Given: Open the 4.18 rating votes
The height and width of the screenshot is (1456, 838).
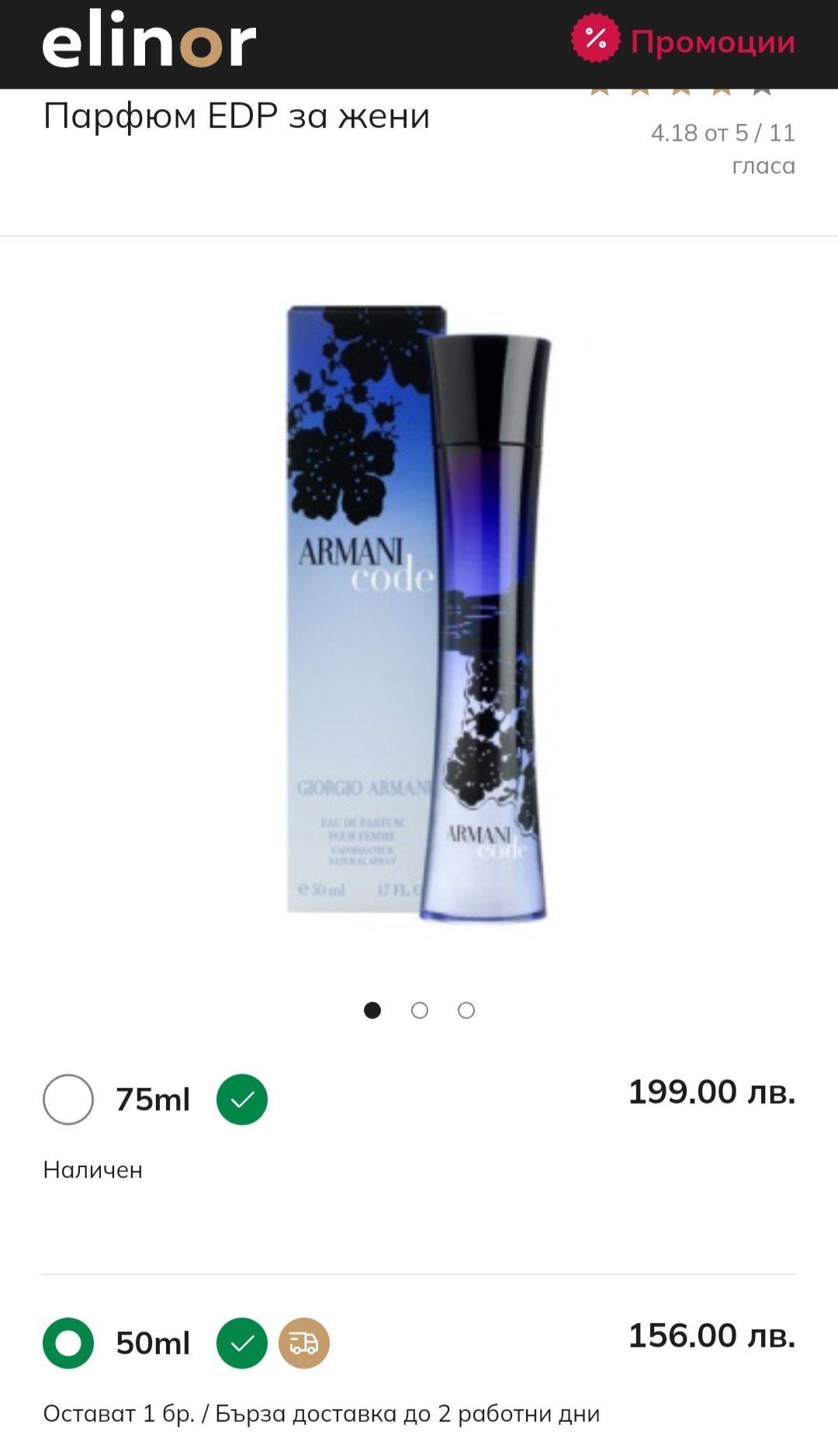Looking at the screenshot, I should pos(723,147).
